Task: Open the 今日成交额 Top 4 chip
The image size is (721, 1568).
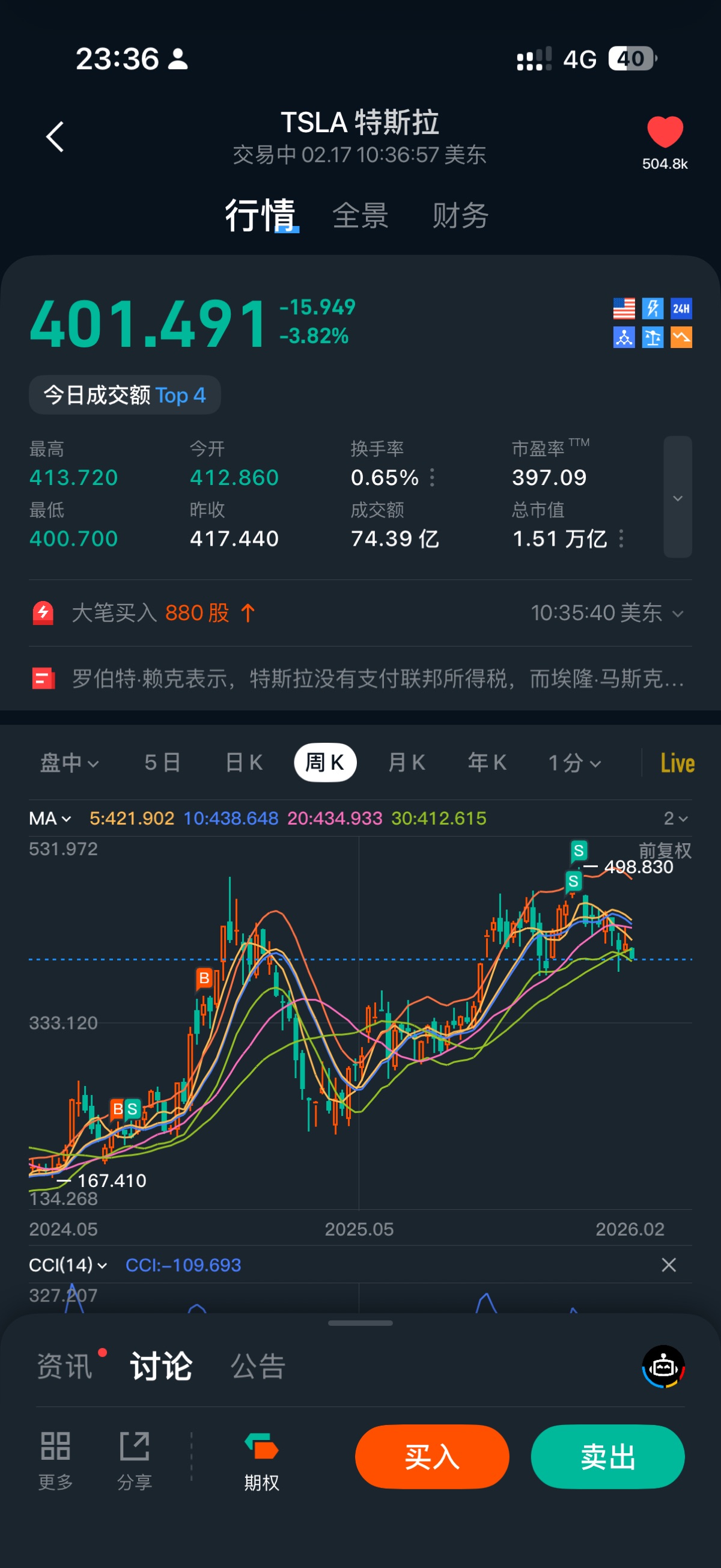Action: [x=125, y=395]
